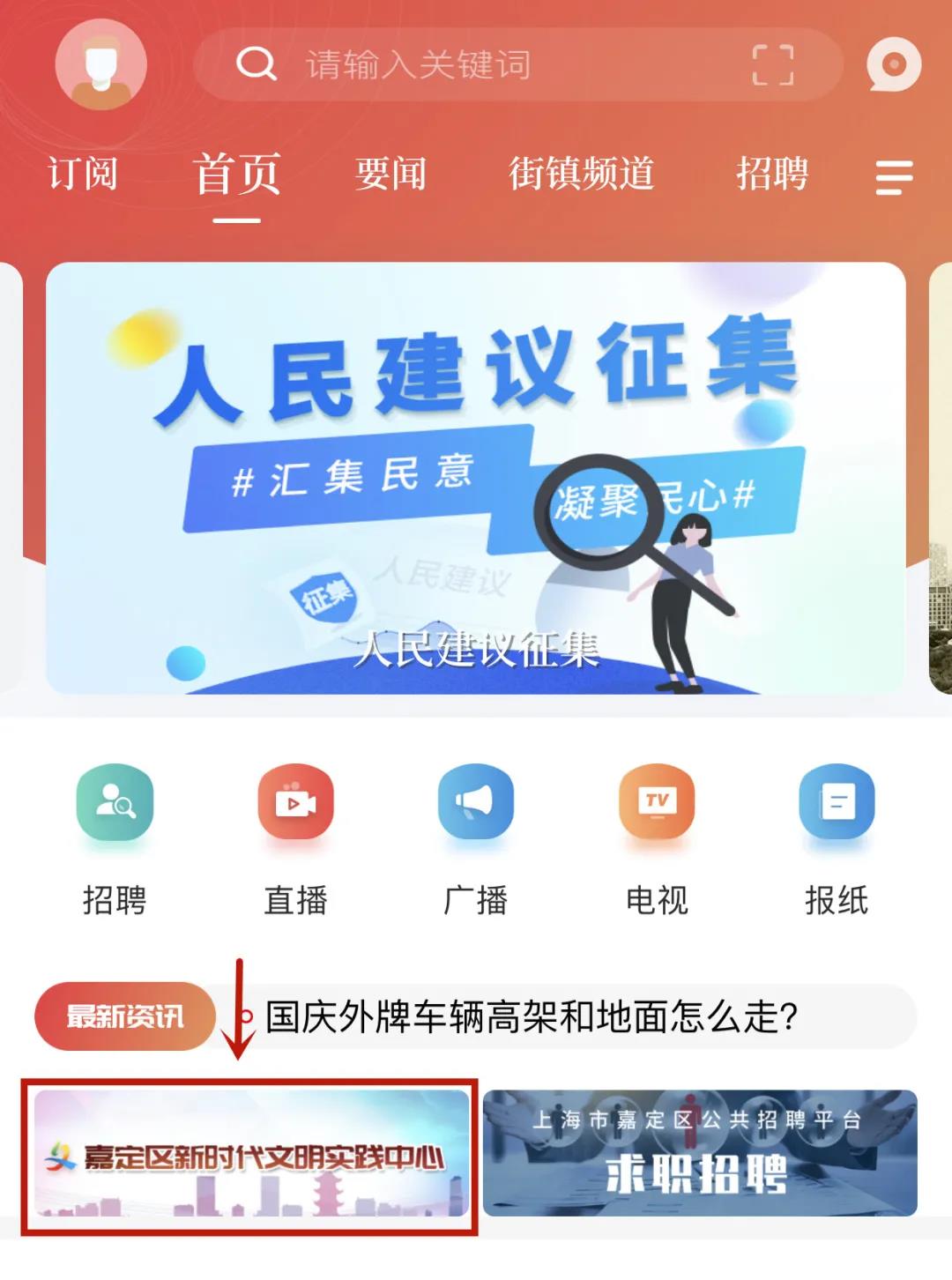Go to the 街镇频道 tab

click(x=581, y=174)
